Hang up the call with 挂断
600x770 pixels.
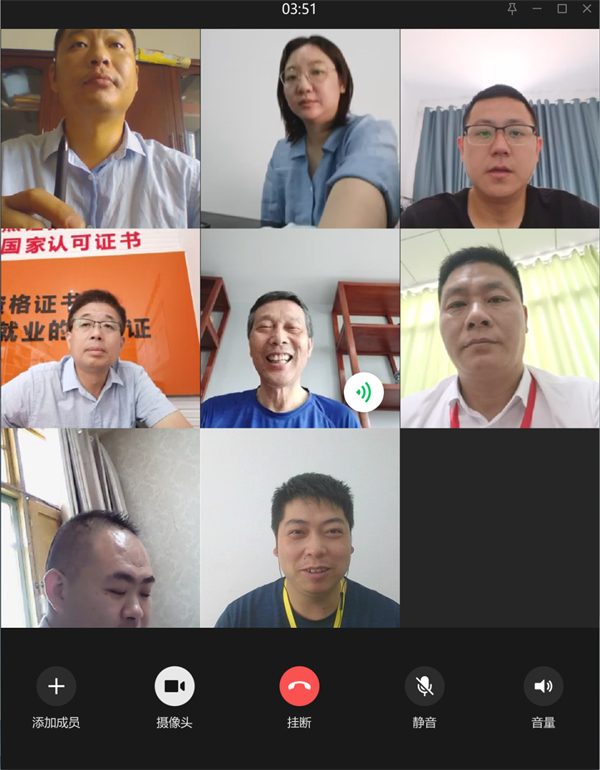pyautogui.click(x=299, y=686)
